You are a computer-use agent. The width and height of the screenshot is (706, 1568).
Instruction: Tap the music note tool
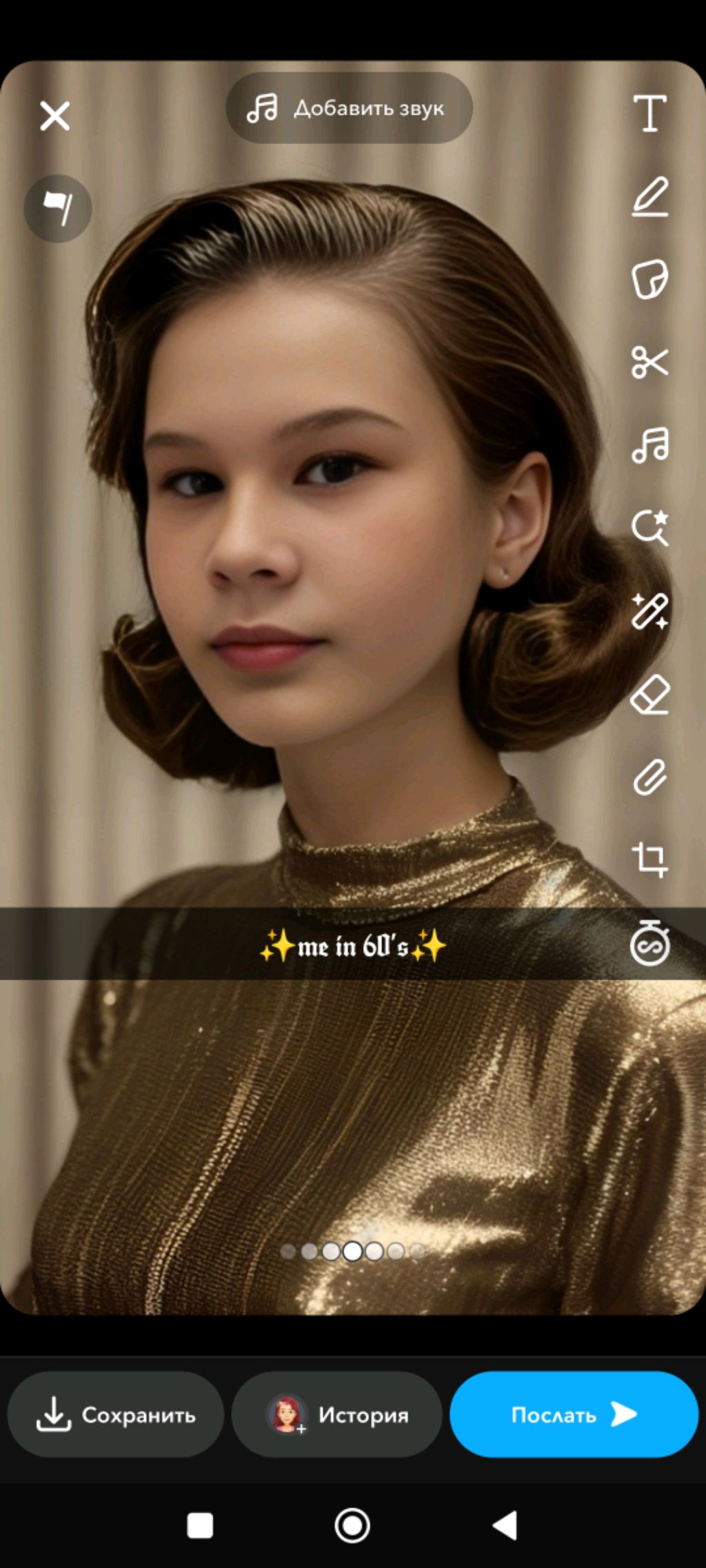coord(649,445)
